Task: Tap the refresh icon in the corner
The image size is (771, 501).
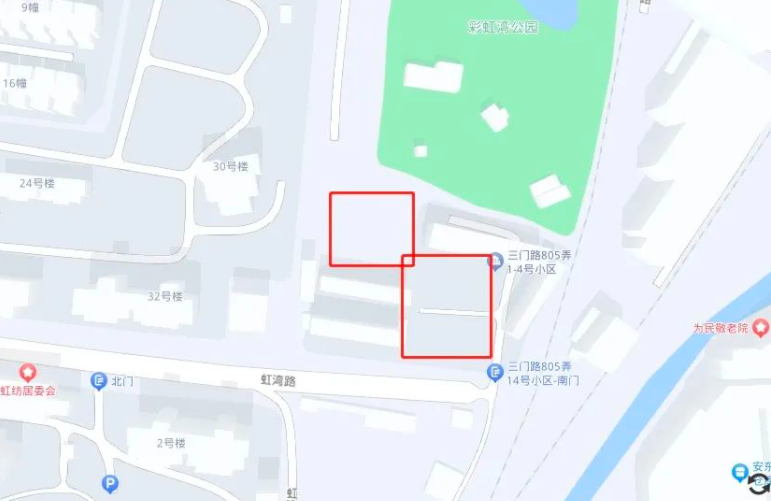Action: 757,488
